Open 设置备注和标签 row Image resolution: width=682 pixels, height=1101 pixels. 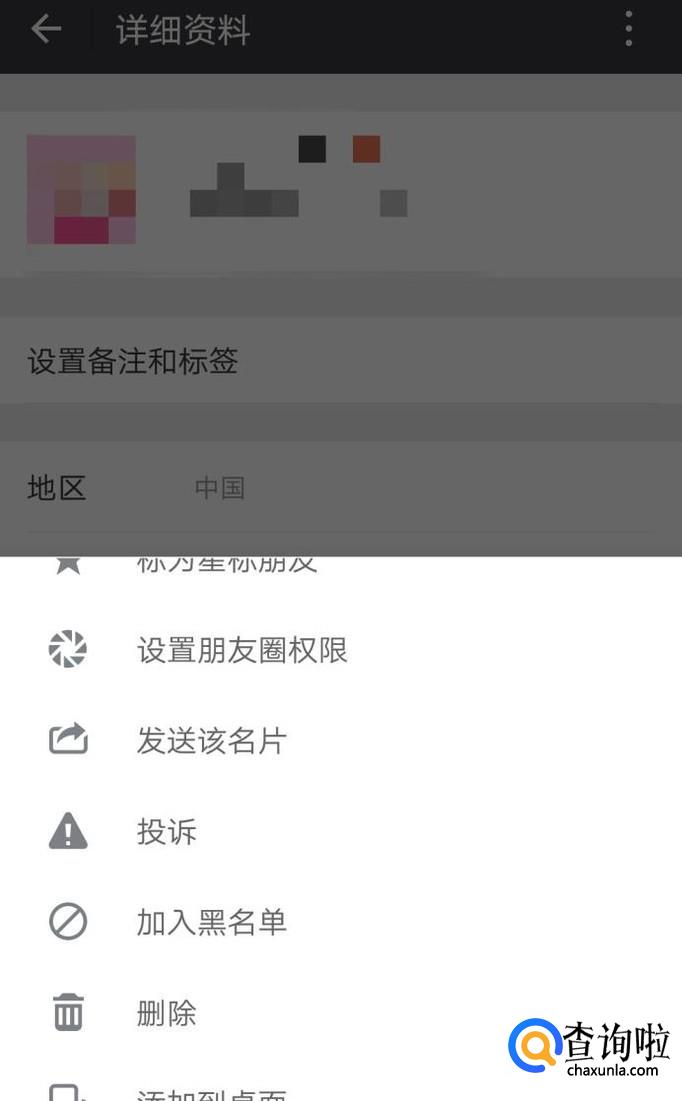133,361
